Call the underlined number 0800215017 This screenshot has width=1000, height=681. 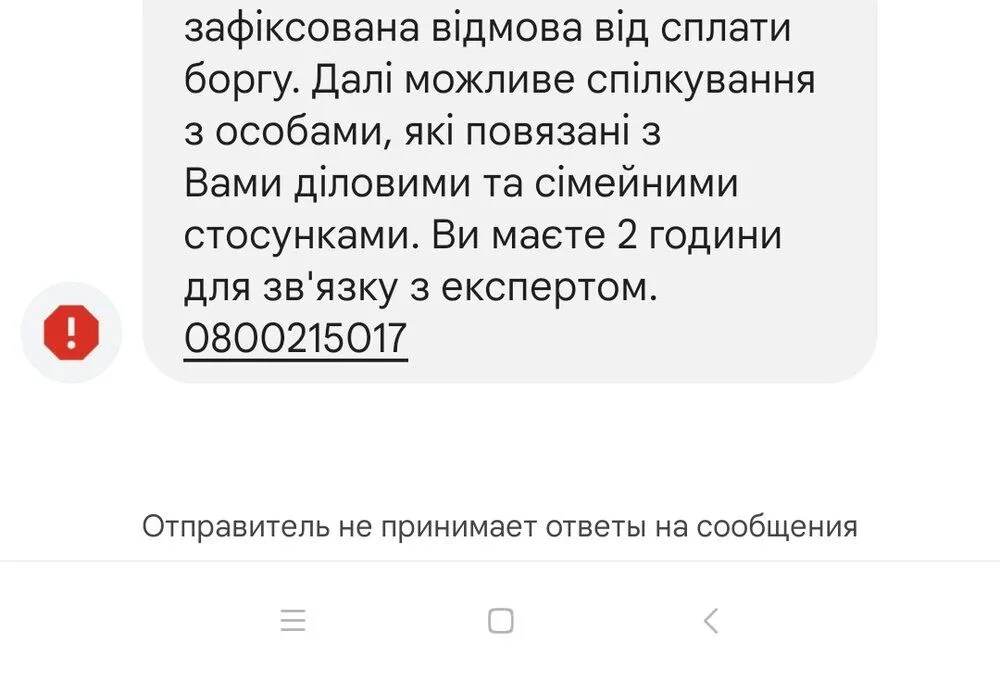(x=296, y=338)
